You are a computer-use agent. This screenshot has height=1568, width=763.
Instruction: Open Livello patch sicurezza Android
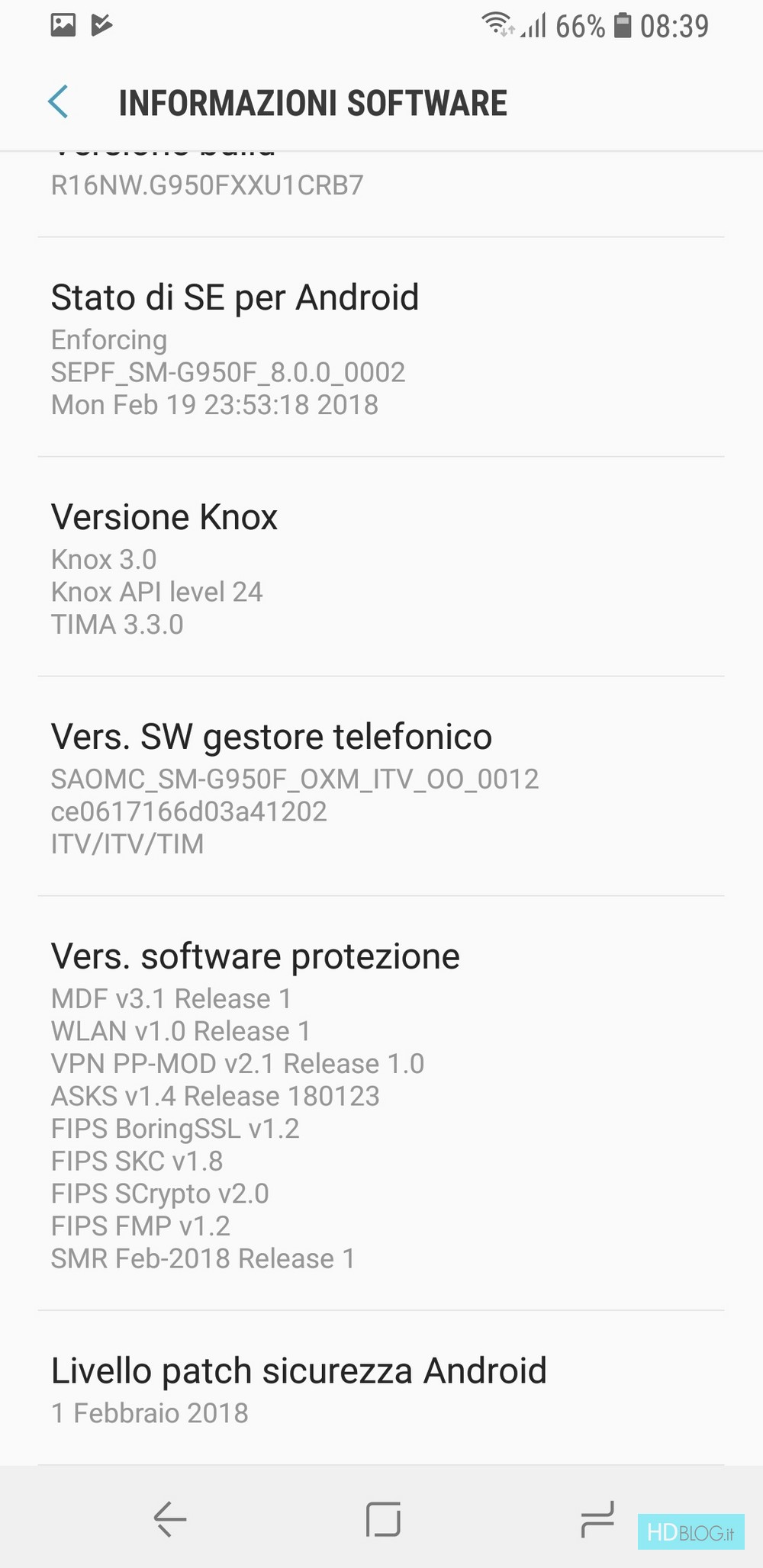381,1388
